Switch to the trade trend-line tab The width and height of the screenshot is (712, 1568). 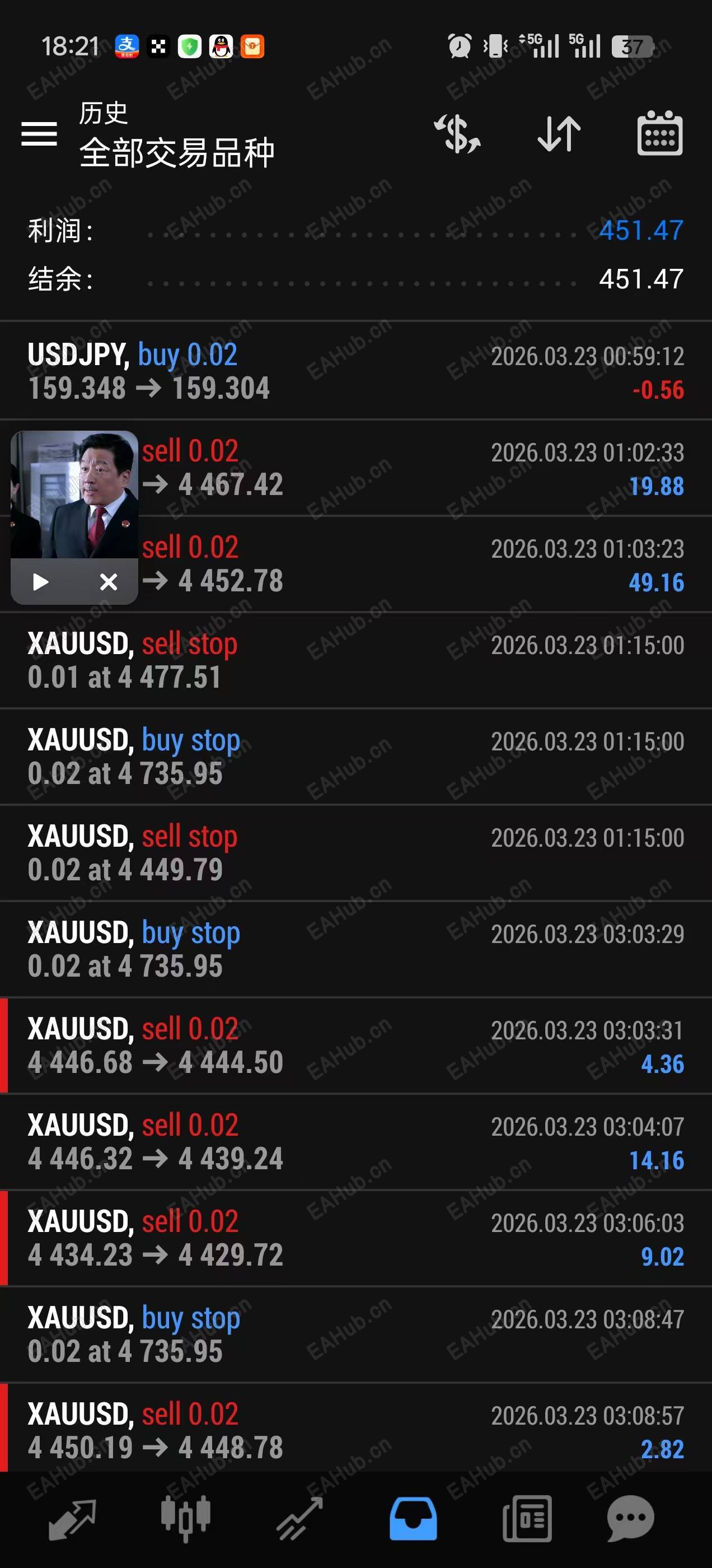tap(299, 1519)
